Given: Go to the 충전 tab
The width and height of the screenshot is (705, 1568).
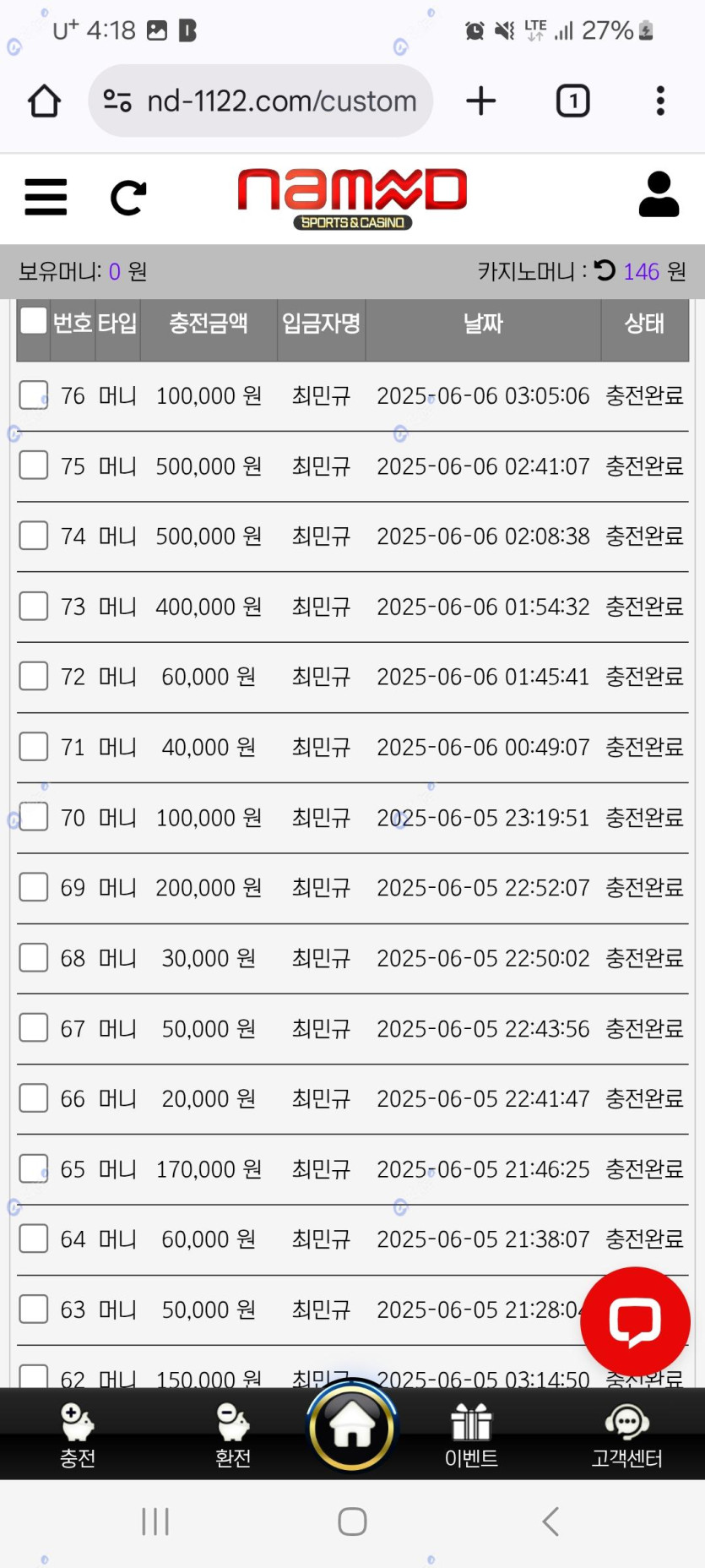Looking at the screenshot, I should coord(78,1435).
